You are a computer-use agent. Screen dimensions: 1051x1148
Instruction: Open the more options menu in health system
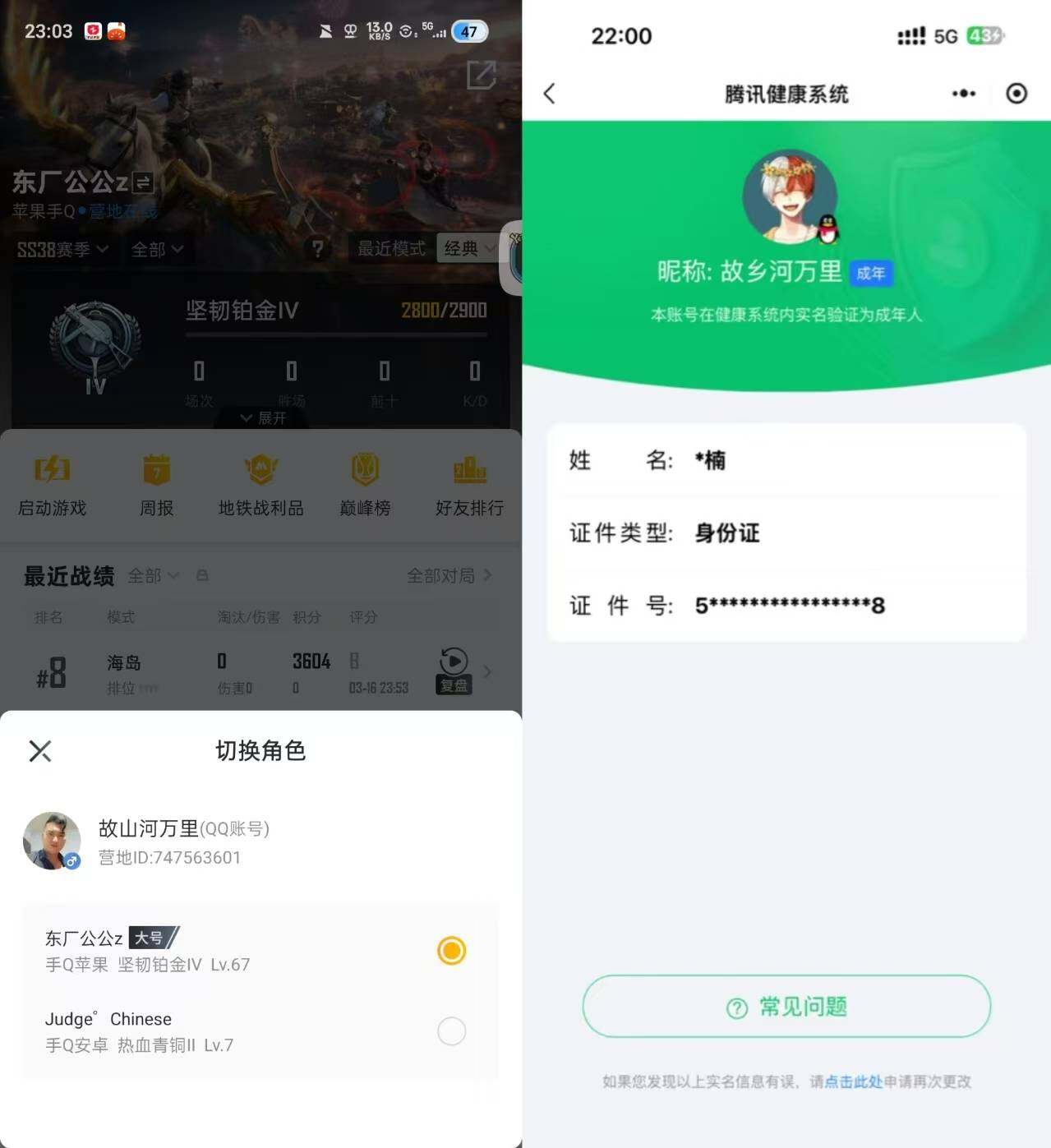pyautogui.click(x=964, y=94)
